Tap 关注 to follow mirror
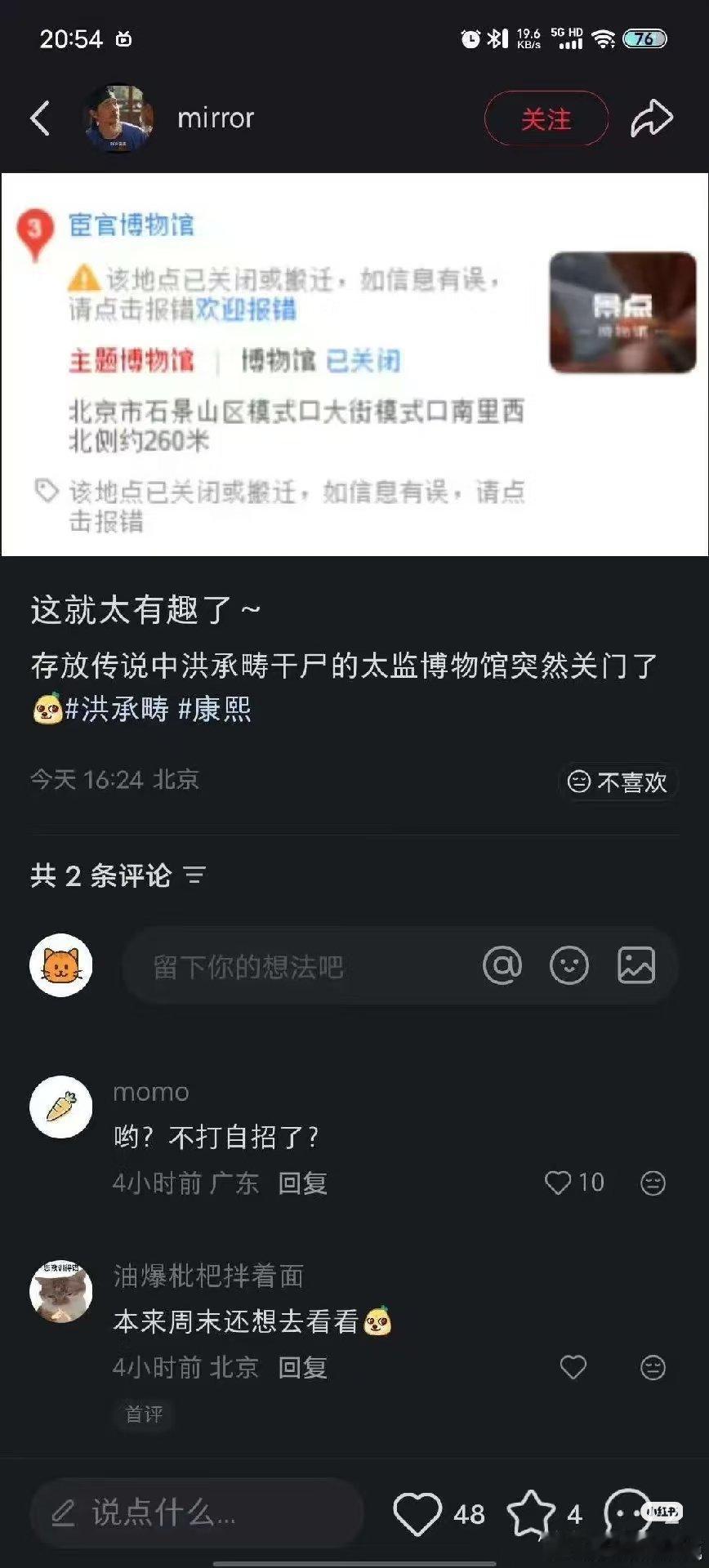 tap(545, 118)
